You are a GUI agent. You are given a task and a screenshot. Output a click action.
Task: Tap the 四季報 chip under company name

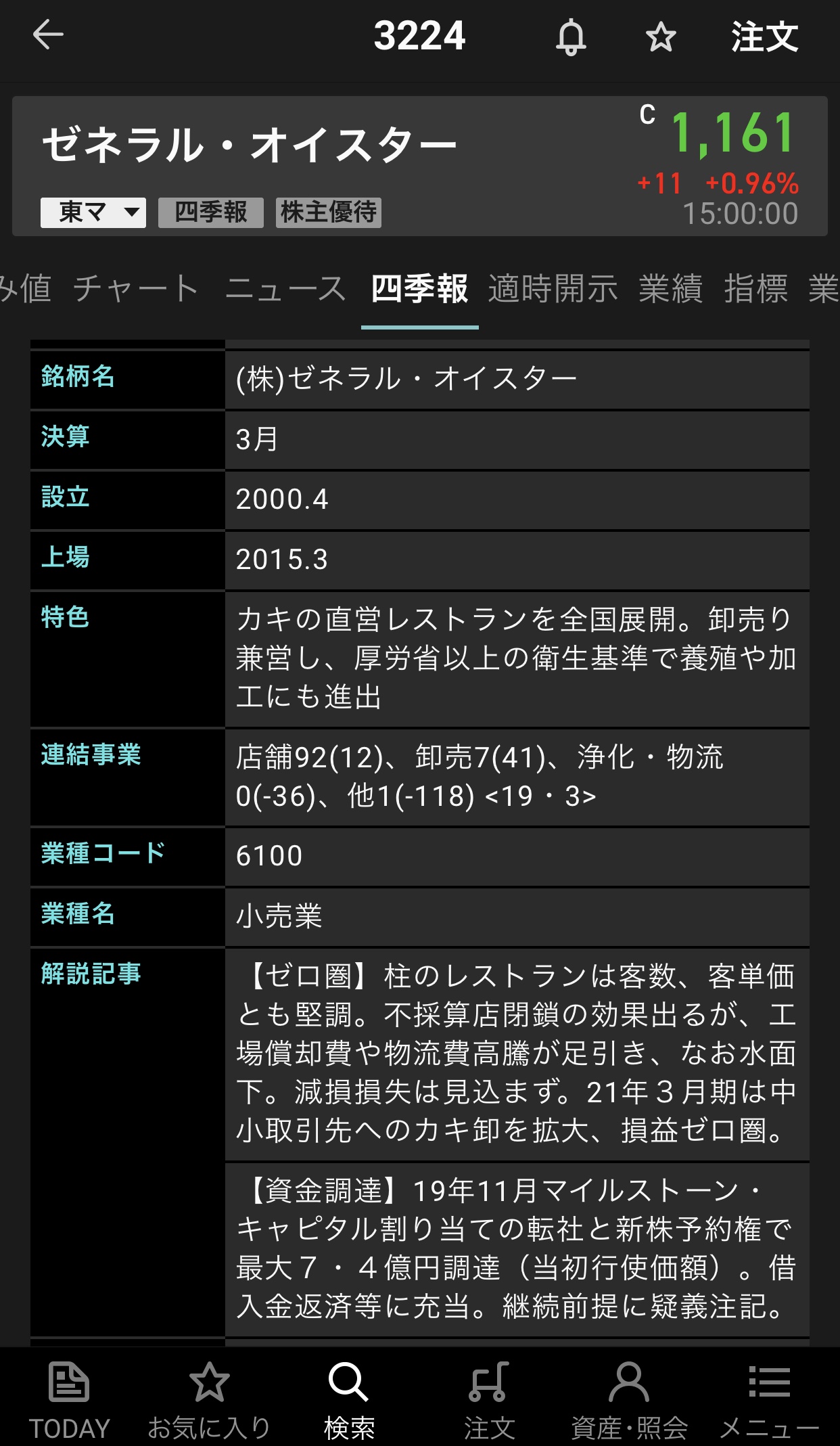[x=211, y=212]
